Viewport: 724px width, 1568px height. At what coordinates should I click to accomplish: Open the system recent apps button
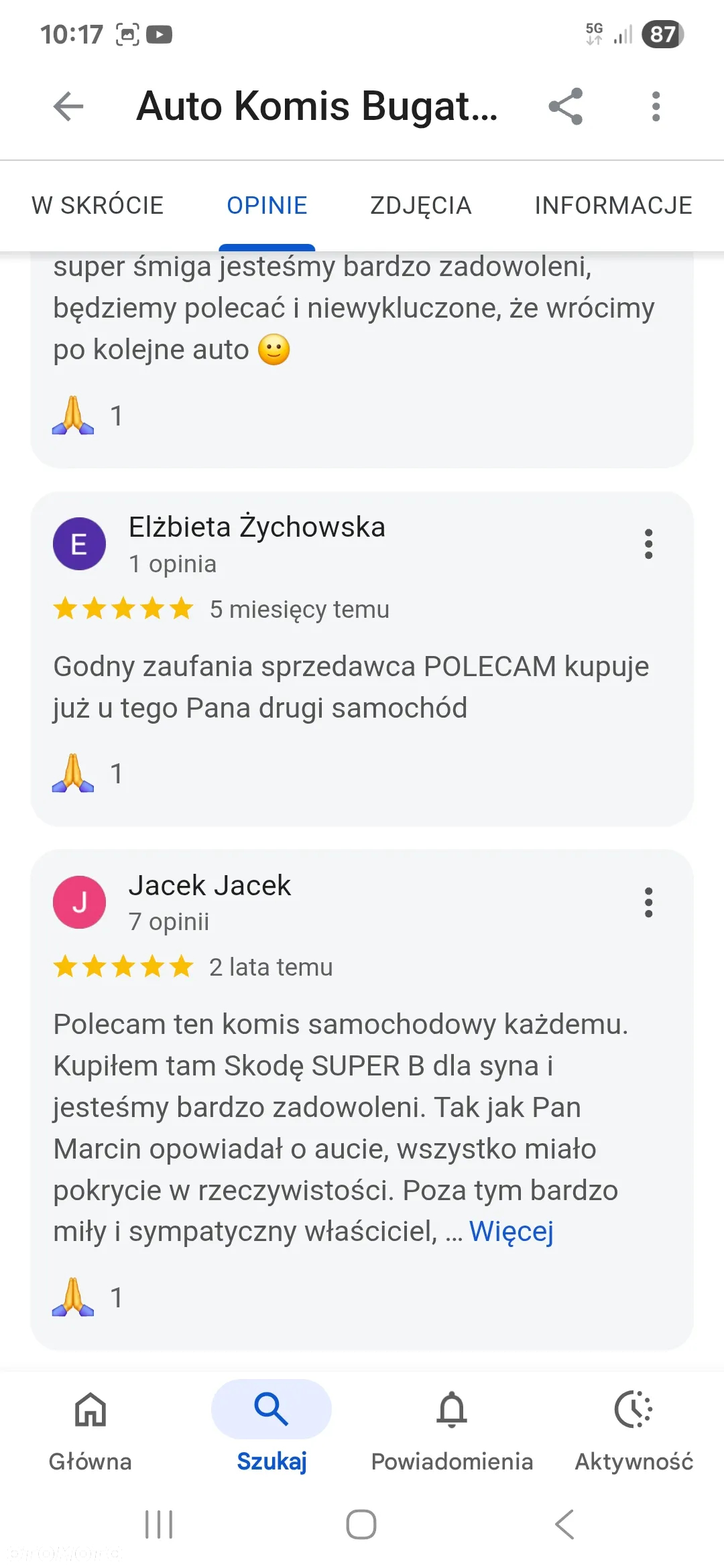(159, 1524)
